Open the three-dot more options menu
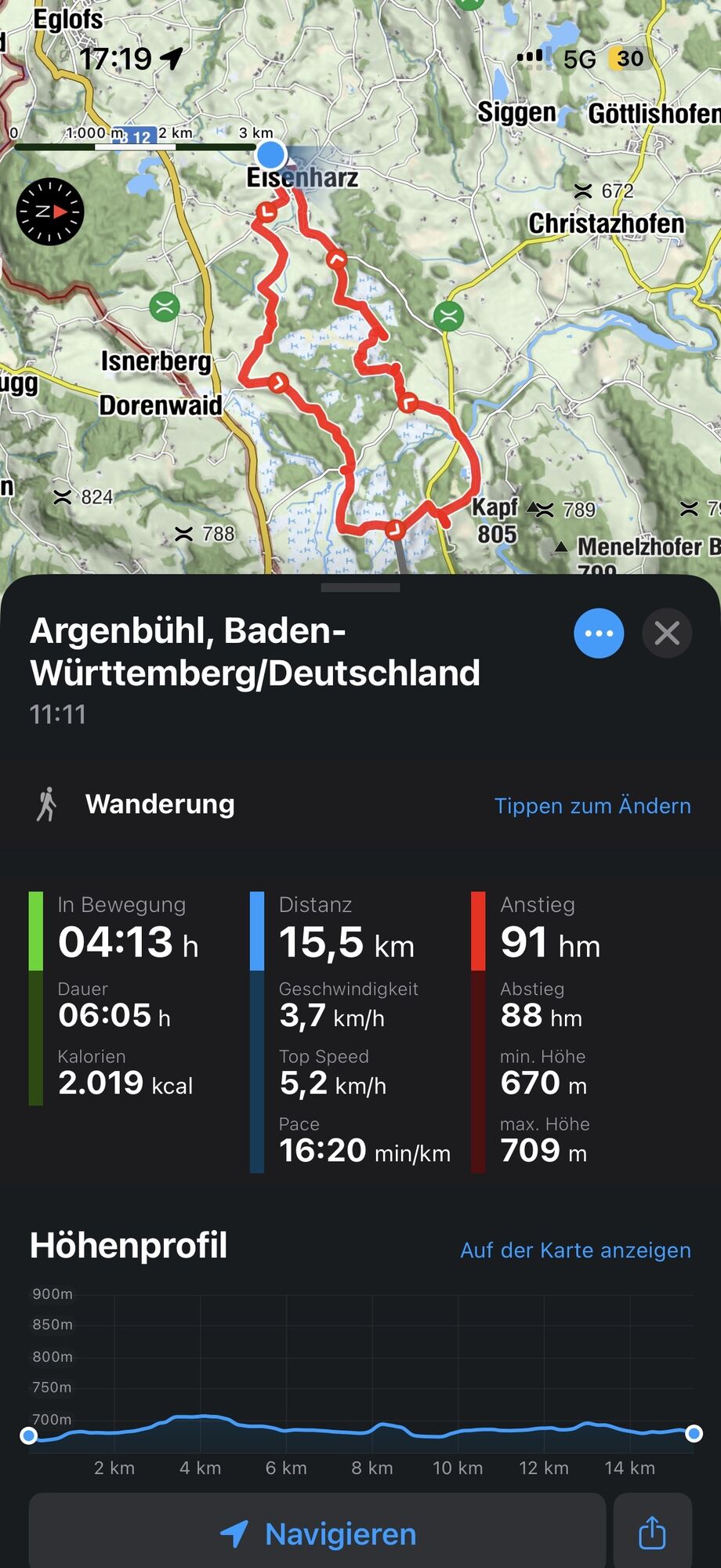The width and height of the screenshot is (721, 1568). 599,633
